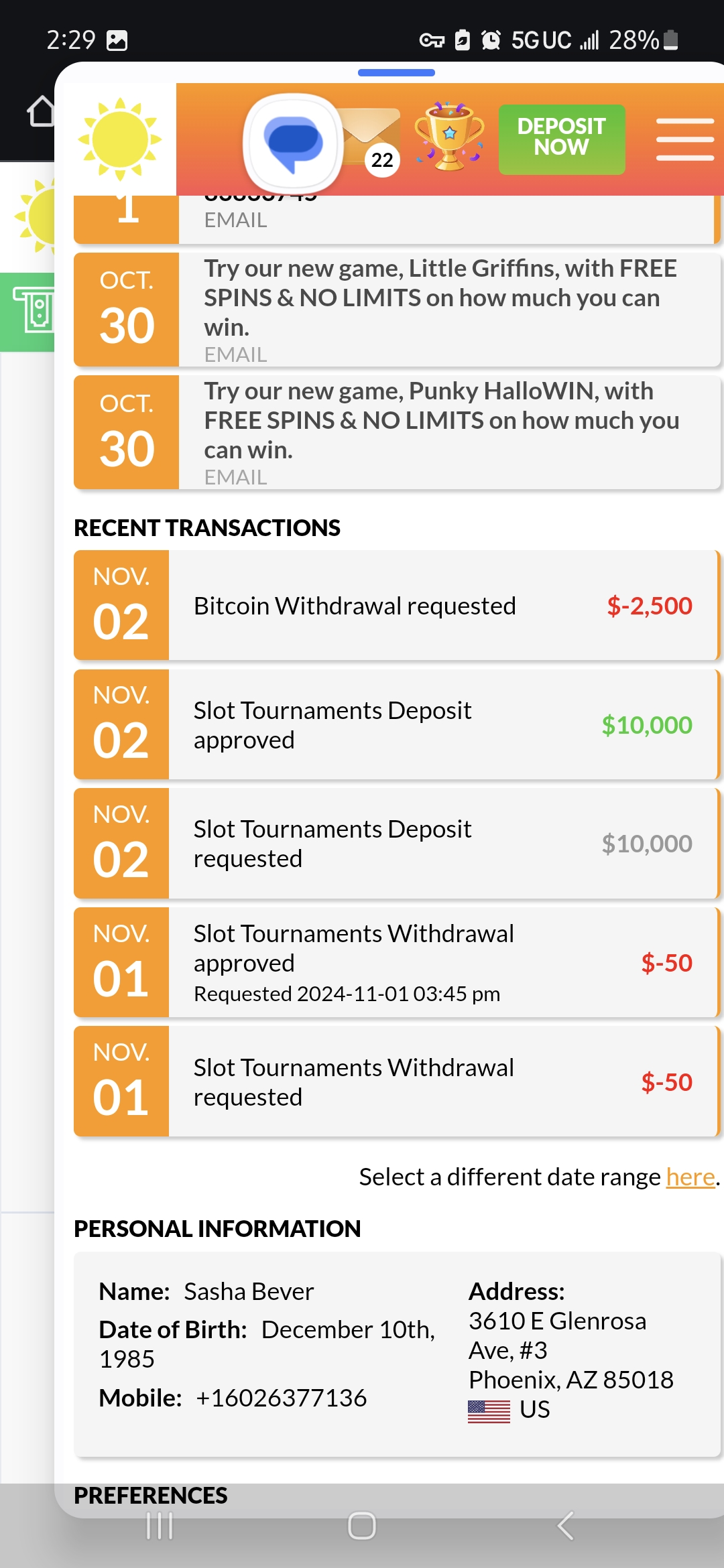Tap the Deposit Now button
Viewport: 724px width, 1568px height.
[561, 139]
